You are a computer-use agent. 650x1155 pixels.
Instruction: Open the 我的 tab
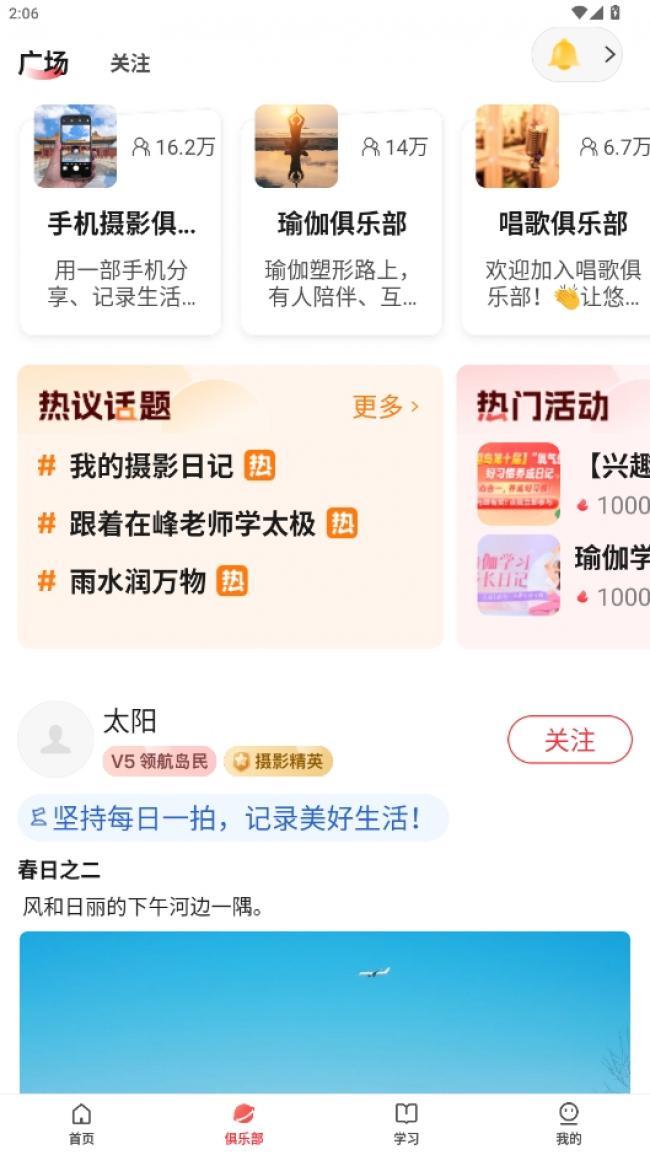click(568, 1123)
